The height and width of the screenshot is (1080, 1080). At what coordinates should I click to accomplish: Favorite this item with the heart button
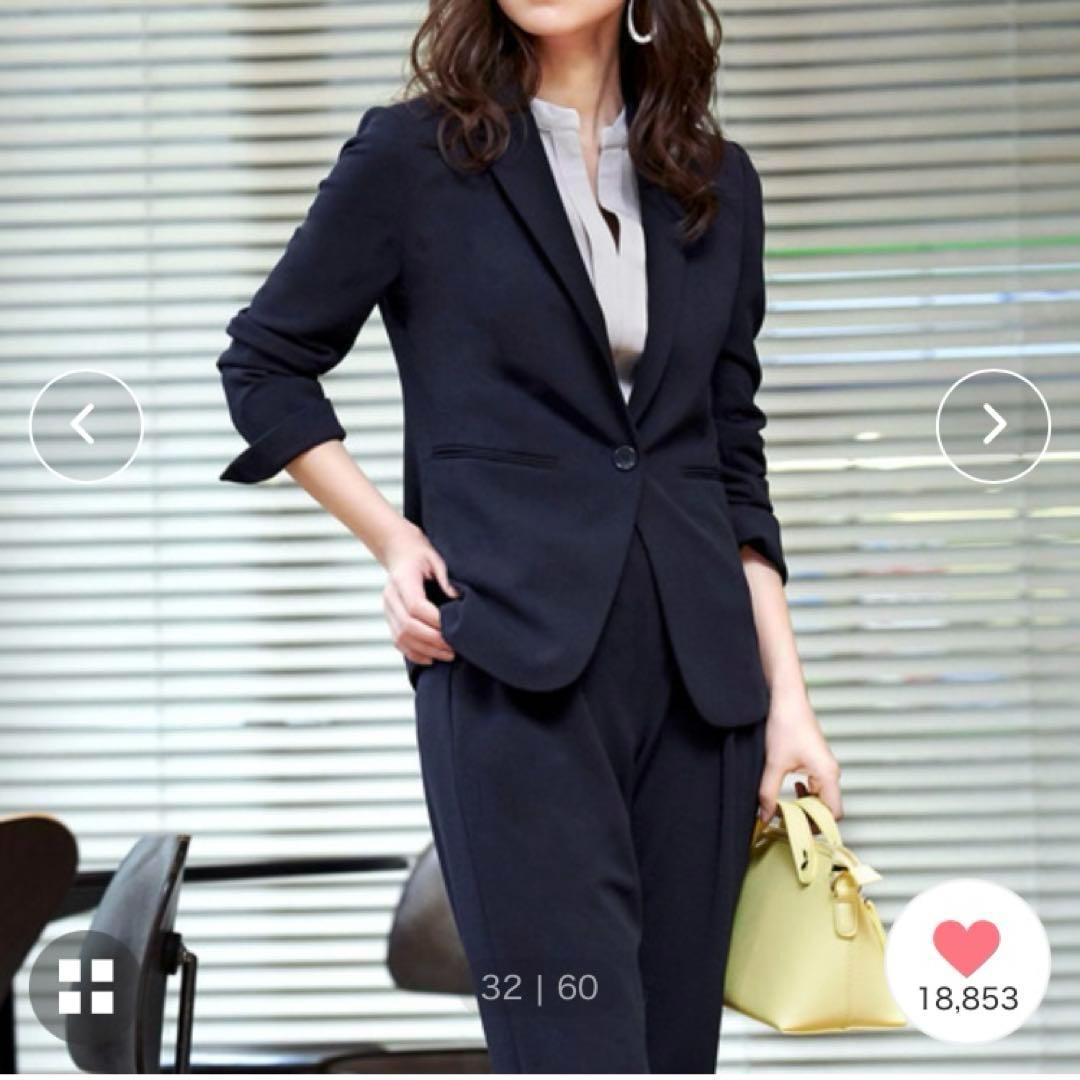[x=967, y=948]
